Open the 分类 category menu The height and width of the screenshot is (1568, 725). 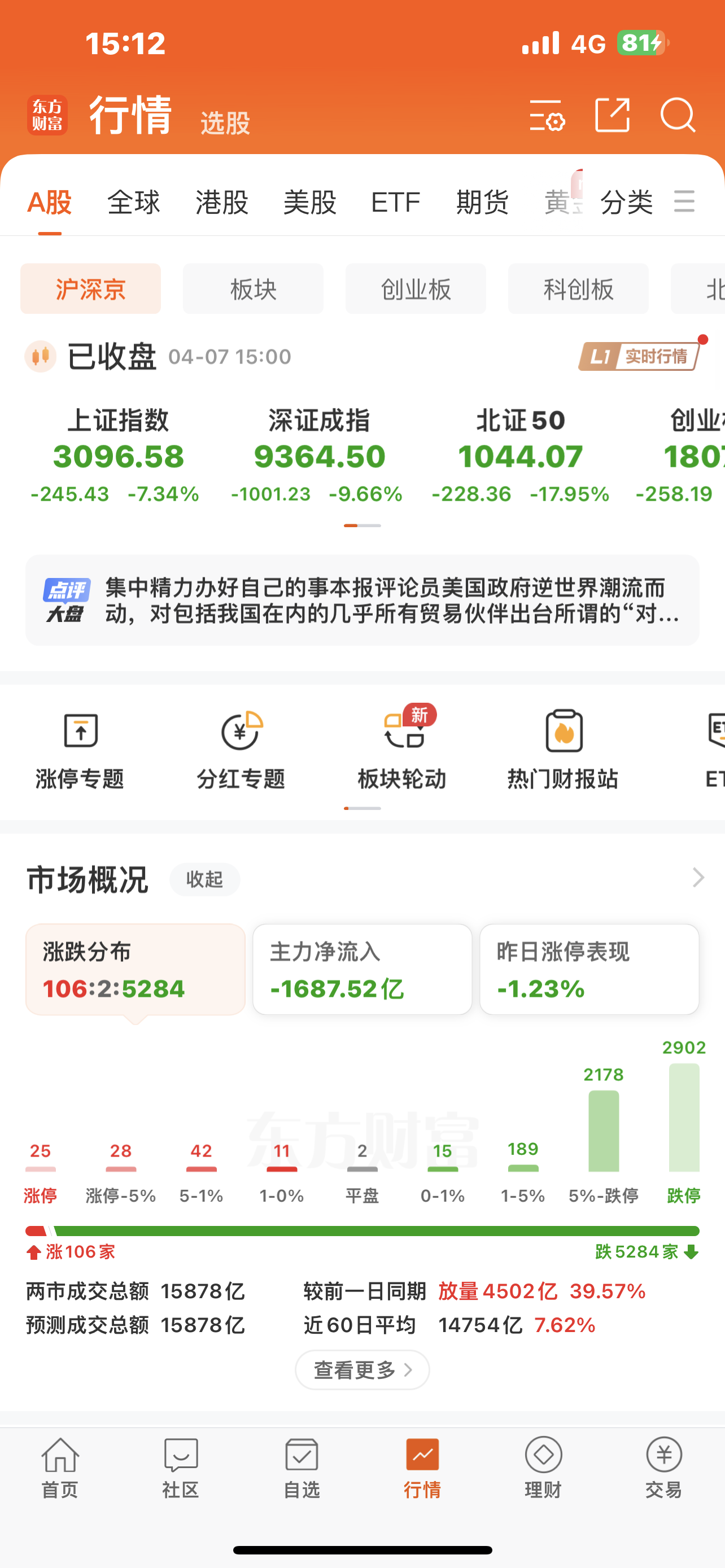[626, 202]
